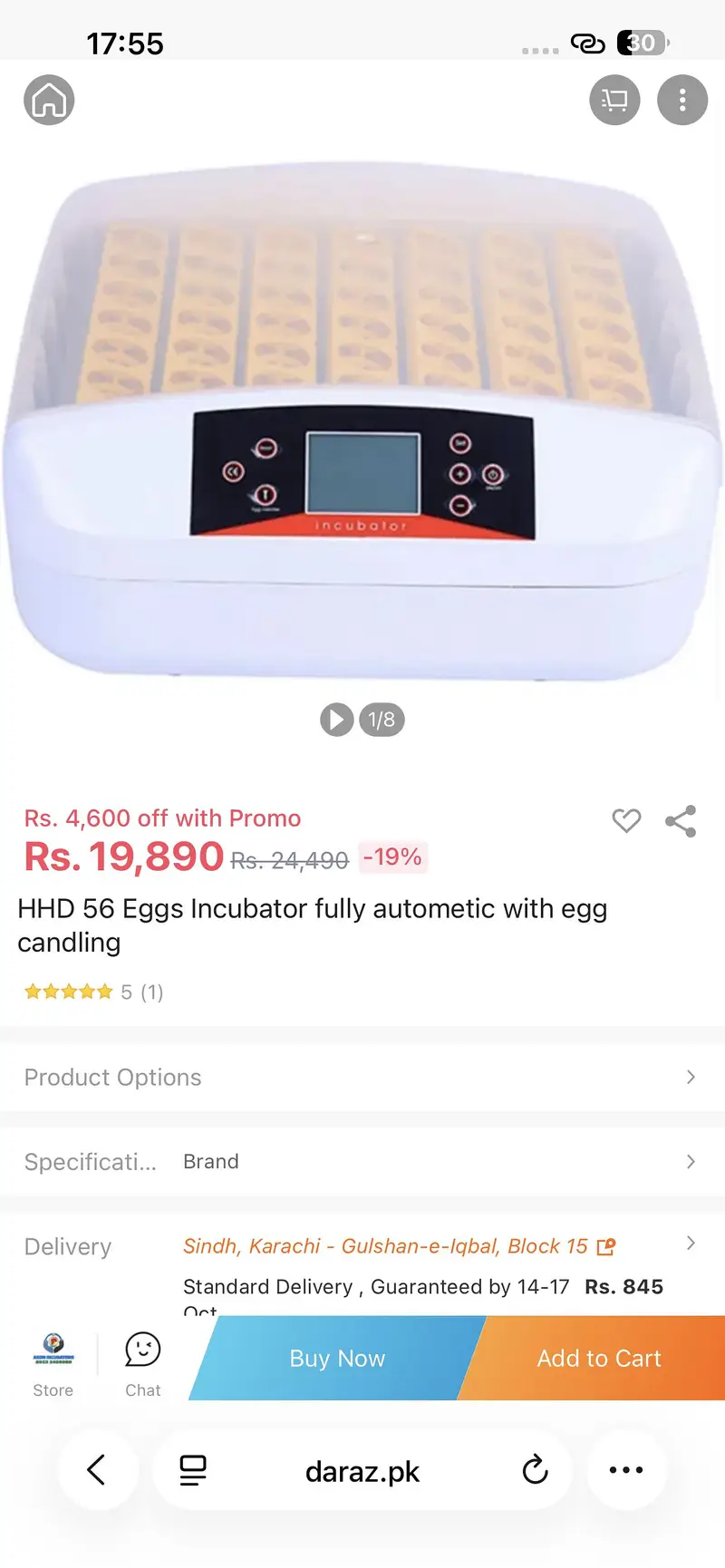Screen dimensions: 725x1568
Task: Open the browser's more options menu
Action: (626, 1470)
